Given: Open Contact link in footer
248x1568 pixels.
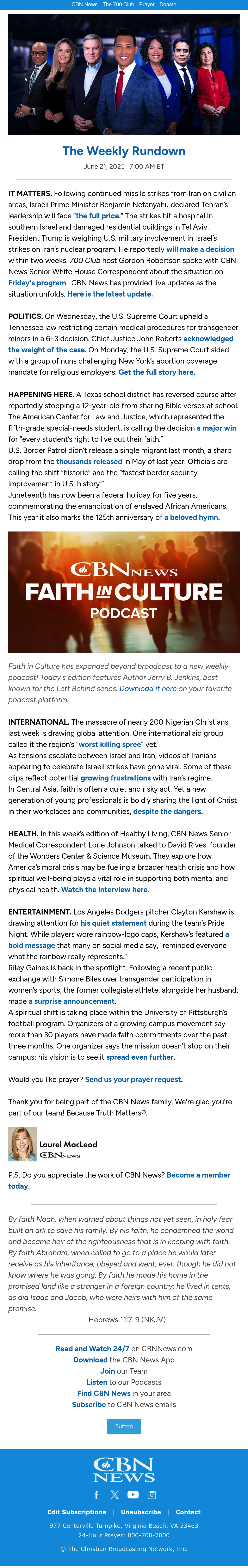Looking at the screenshot, I should [x=188, y=1512].
